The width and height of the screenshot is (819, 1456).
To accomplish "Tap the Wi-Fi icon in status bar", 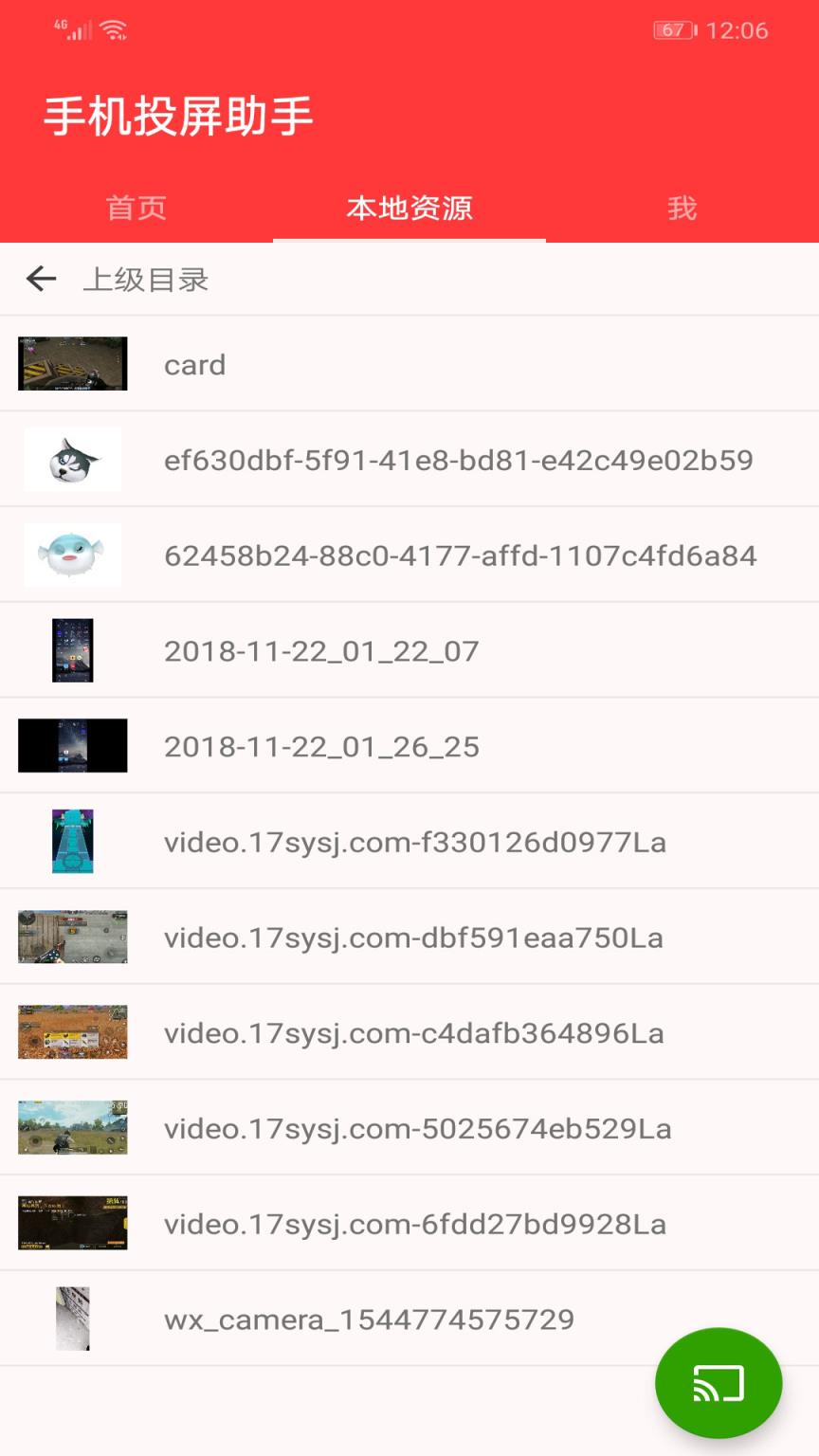I will coord(114,27).
